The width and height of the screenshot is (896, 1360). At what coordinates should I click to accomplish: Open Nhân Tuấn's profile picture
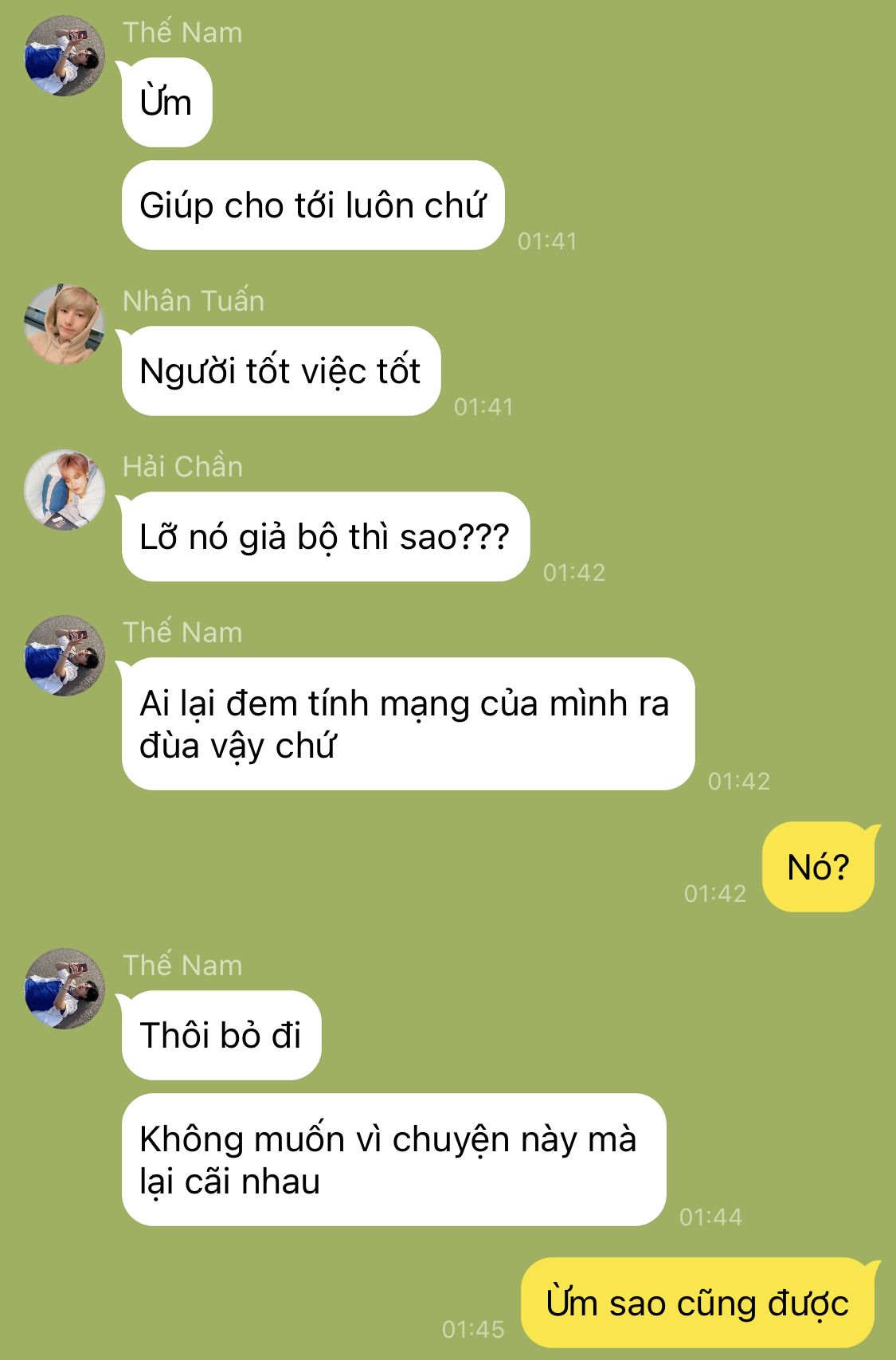pos(65,323)
